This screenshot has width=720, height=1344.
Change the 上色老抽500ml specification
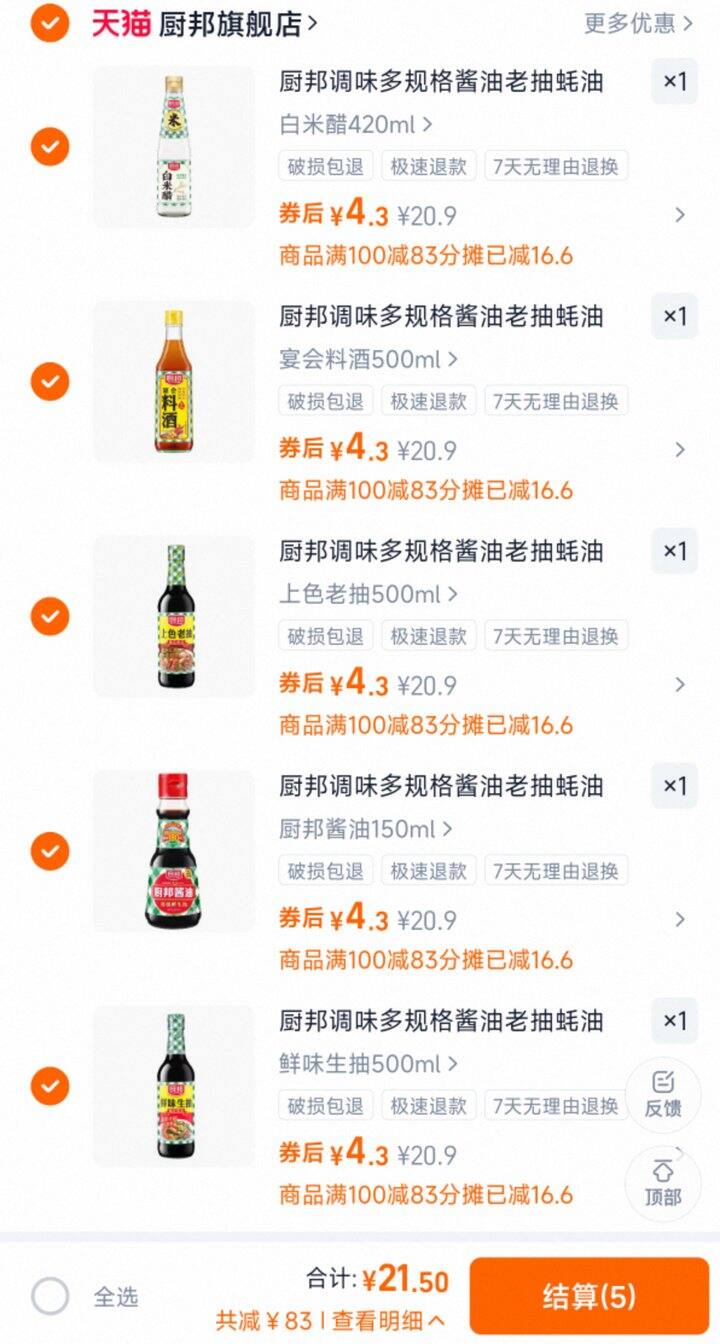367,594
